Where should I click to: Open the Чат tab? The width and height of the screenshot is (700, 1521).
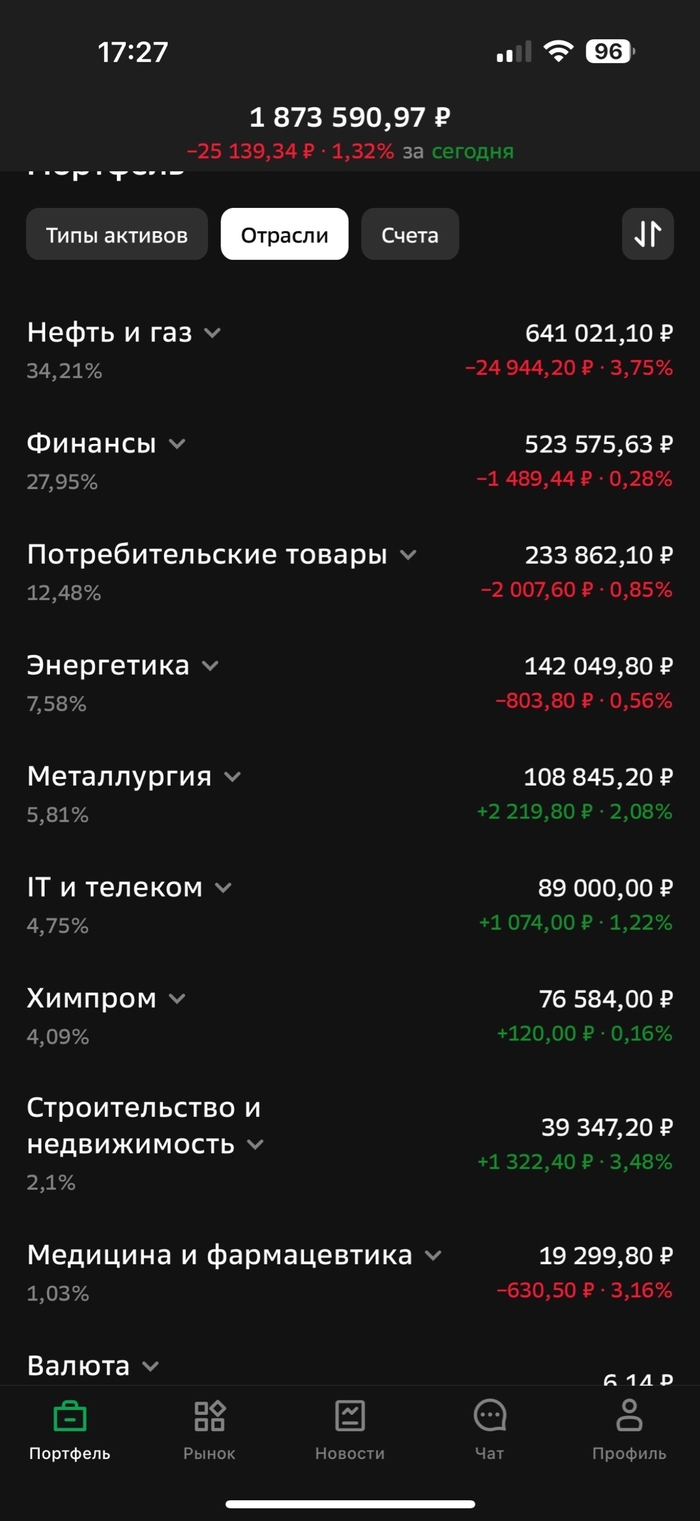pyautogui.click(x=490, y=1431)
